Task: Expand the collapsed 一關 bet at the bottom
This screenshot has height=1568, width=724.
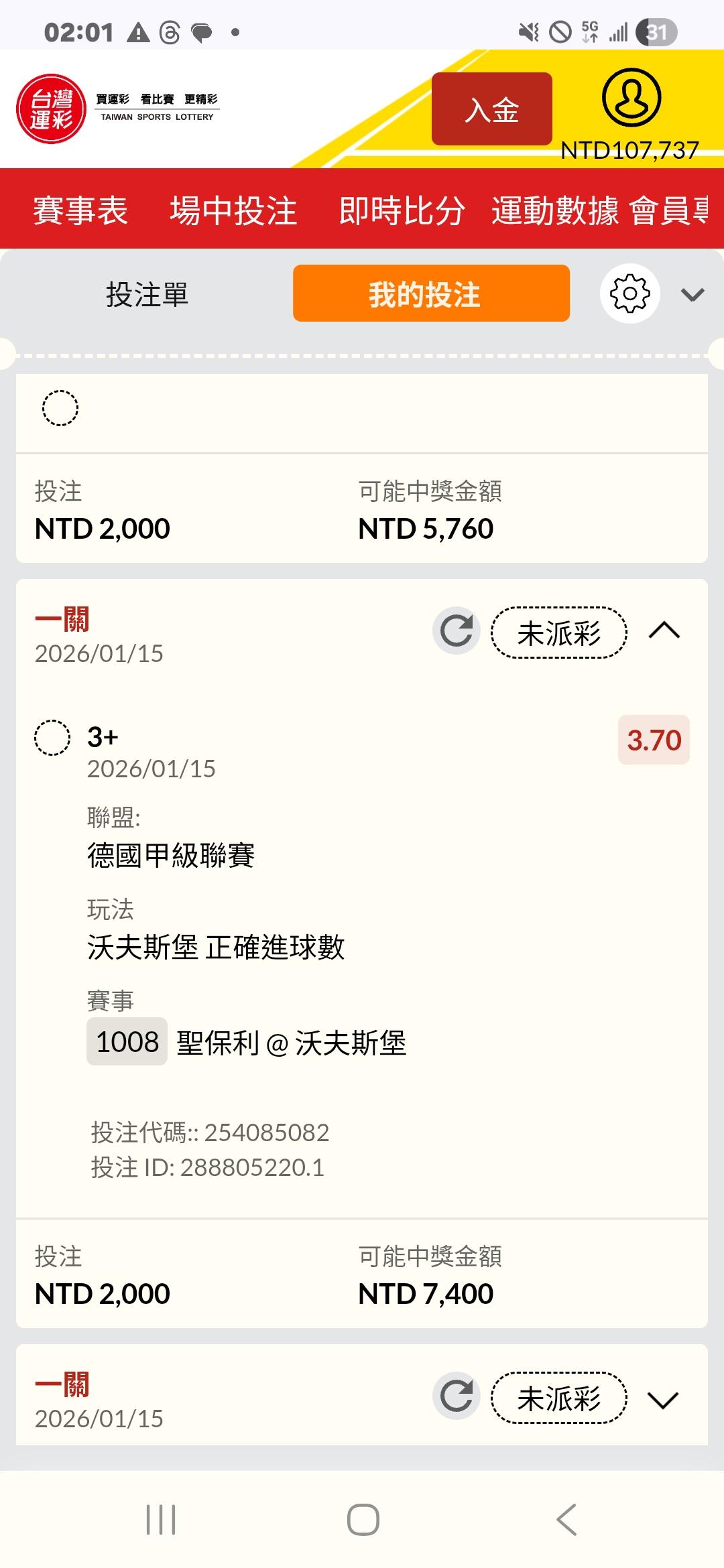Action: click(x=664, y=1399)
